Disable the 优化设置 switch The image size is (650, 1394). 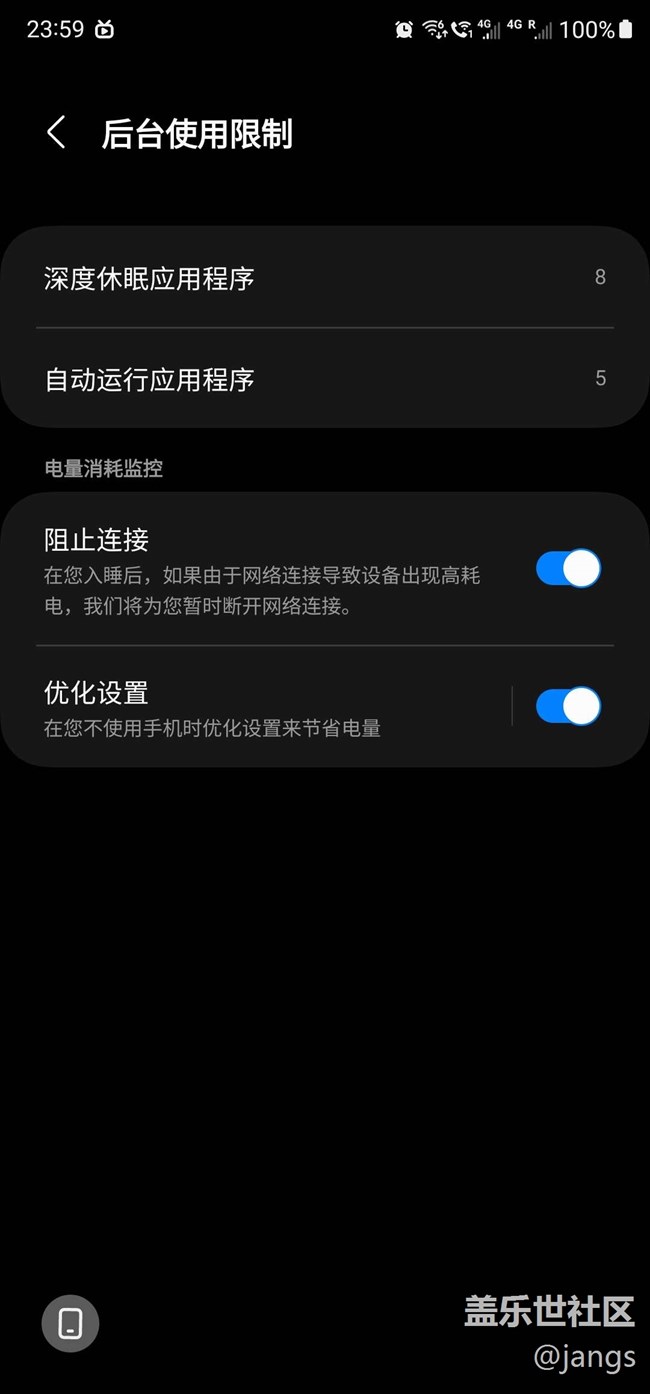[568, 706]
